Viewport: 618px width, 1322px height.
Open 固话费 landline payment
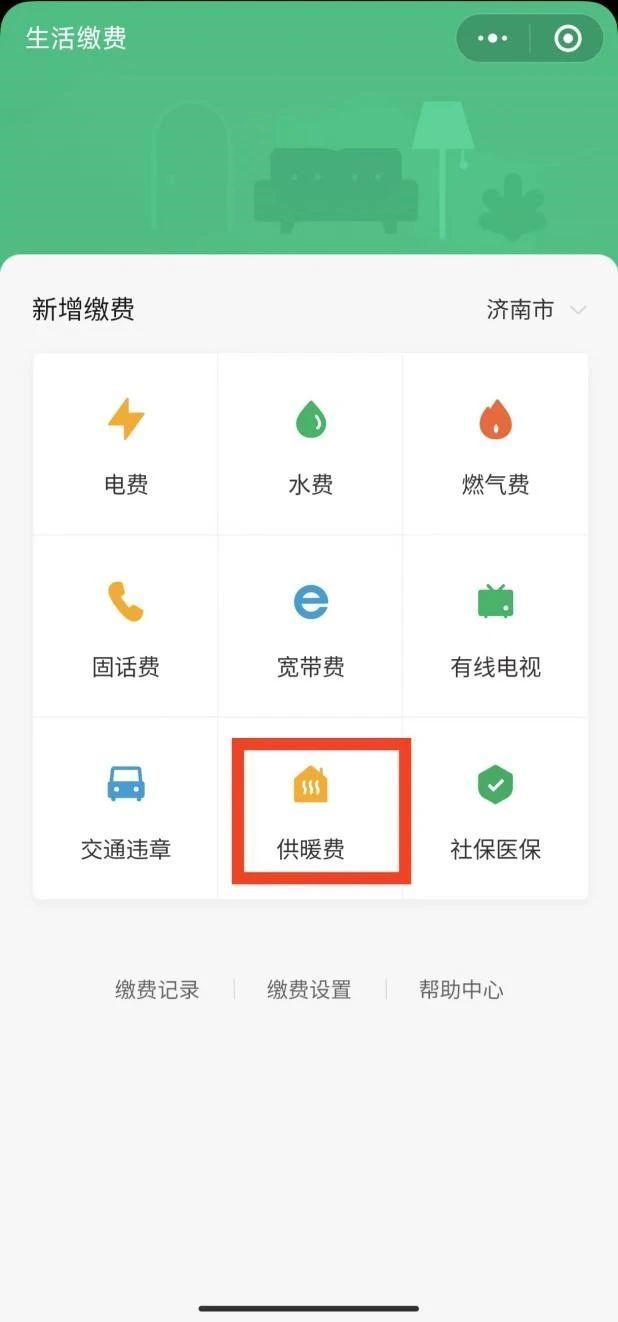[126, 627]
